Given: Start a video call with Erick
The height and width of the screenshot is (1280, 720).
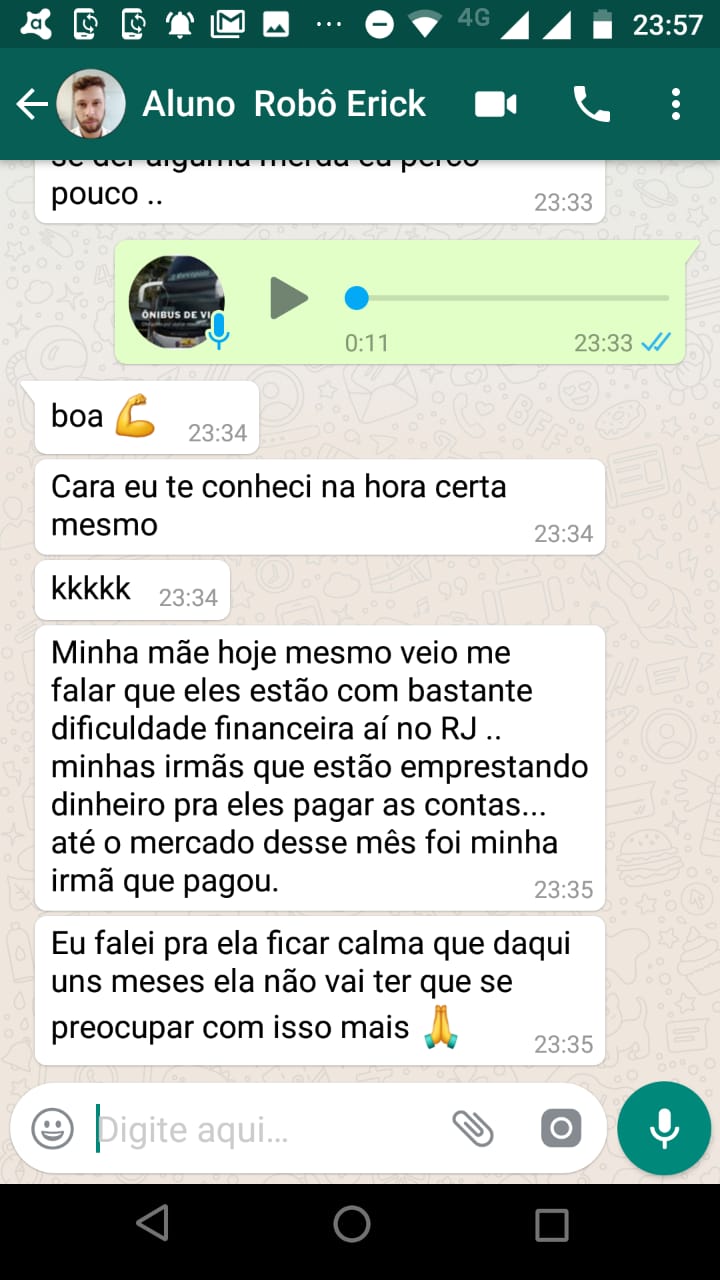Looking at the screenshot, I should 496,104.
